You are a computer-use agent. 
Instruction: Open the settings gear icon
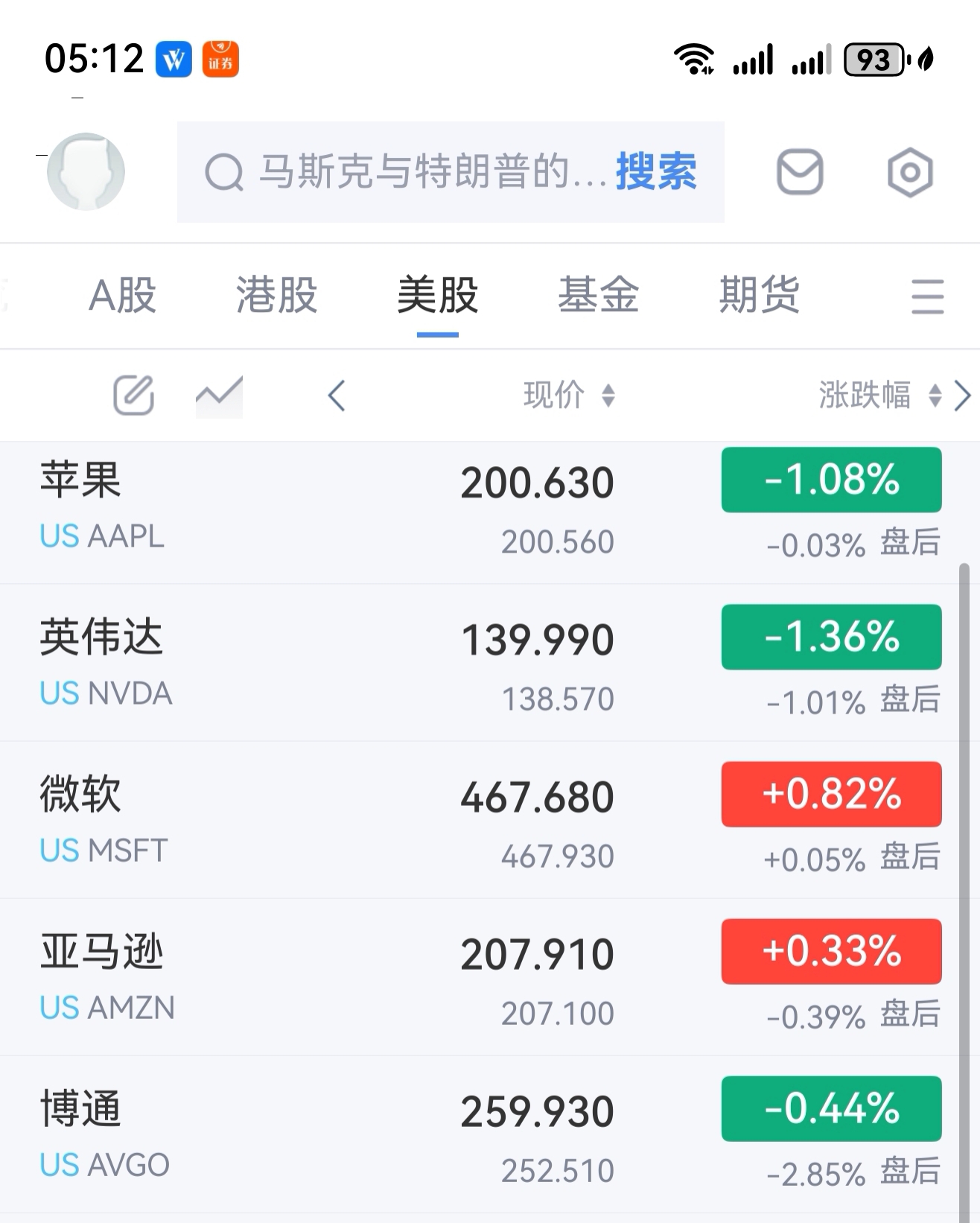click(910, 171)
